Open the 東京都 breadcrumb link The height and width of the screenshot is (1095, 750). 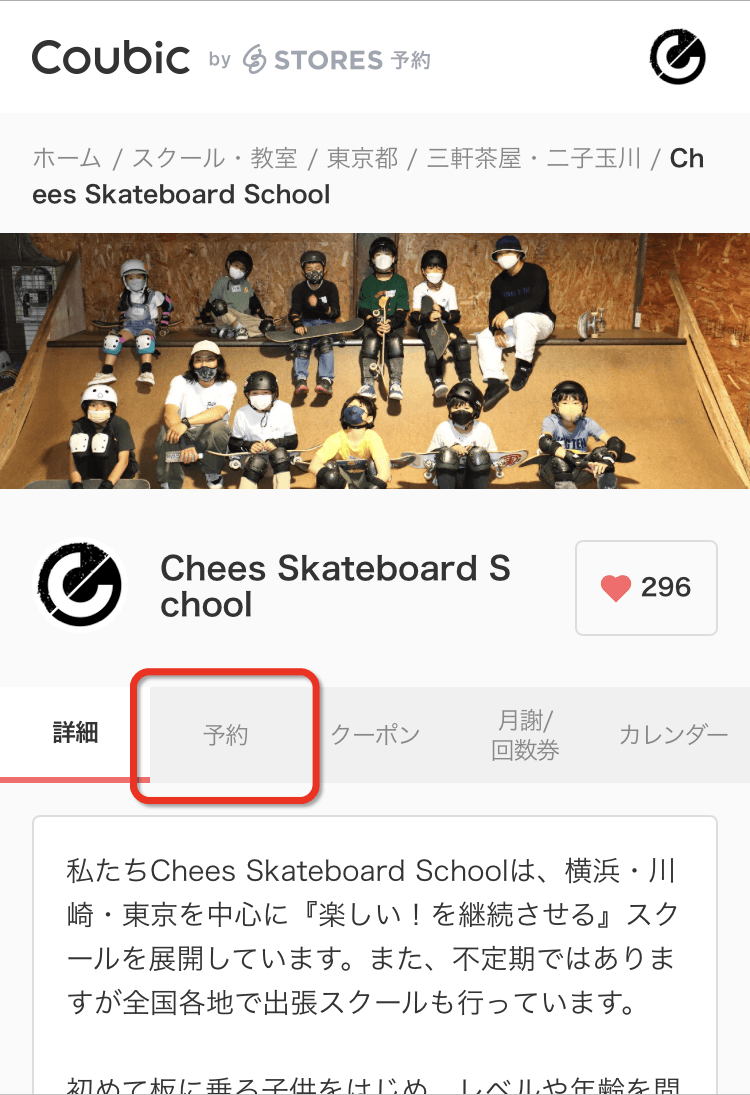[x=362, y=158]
